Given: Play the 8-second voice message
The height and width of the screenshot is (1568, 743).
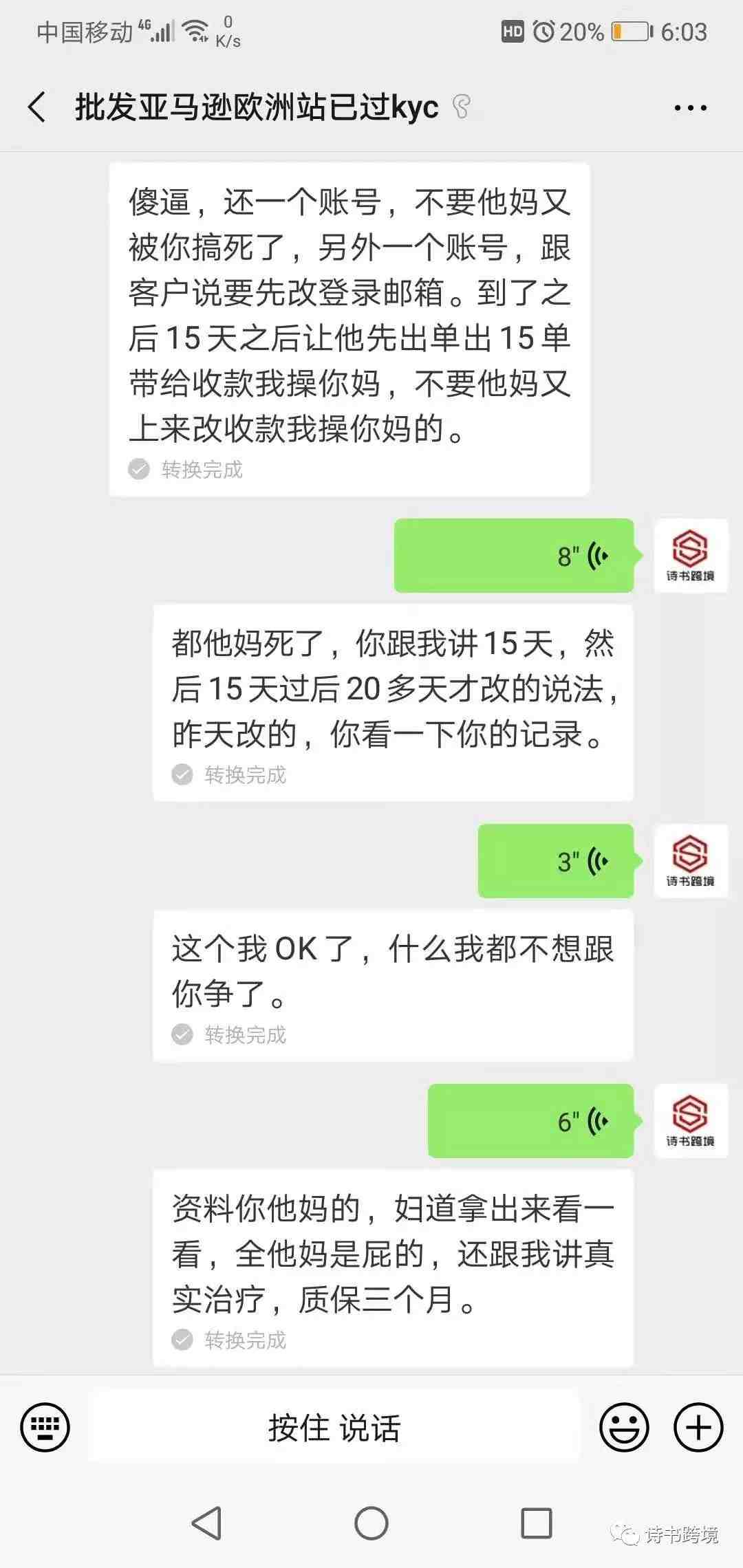Looking at the screenshot, I should click(514, 556).
